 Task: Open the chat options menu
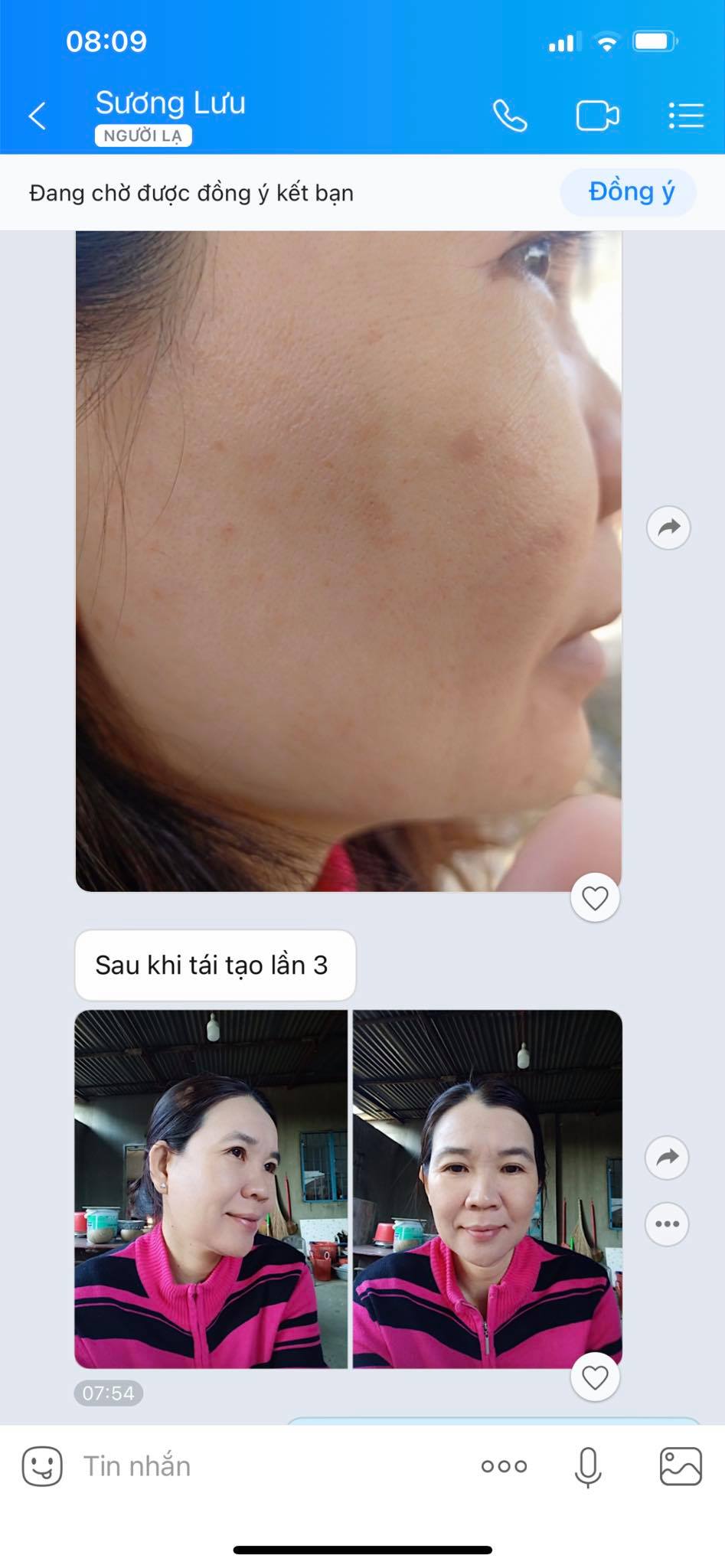coord(685,116)
